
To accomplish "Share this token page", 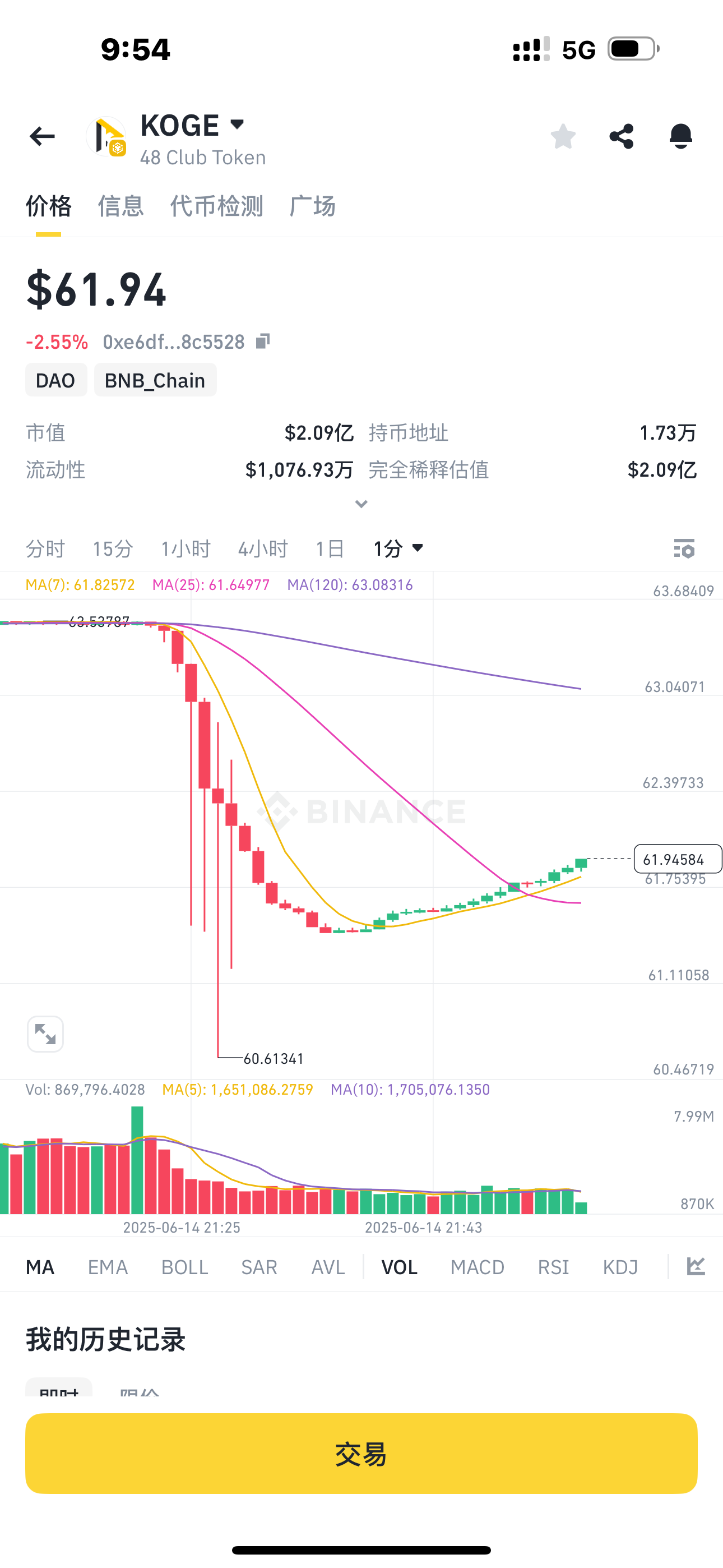I will pyautogui.click(x=622, y=136).
